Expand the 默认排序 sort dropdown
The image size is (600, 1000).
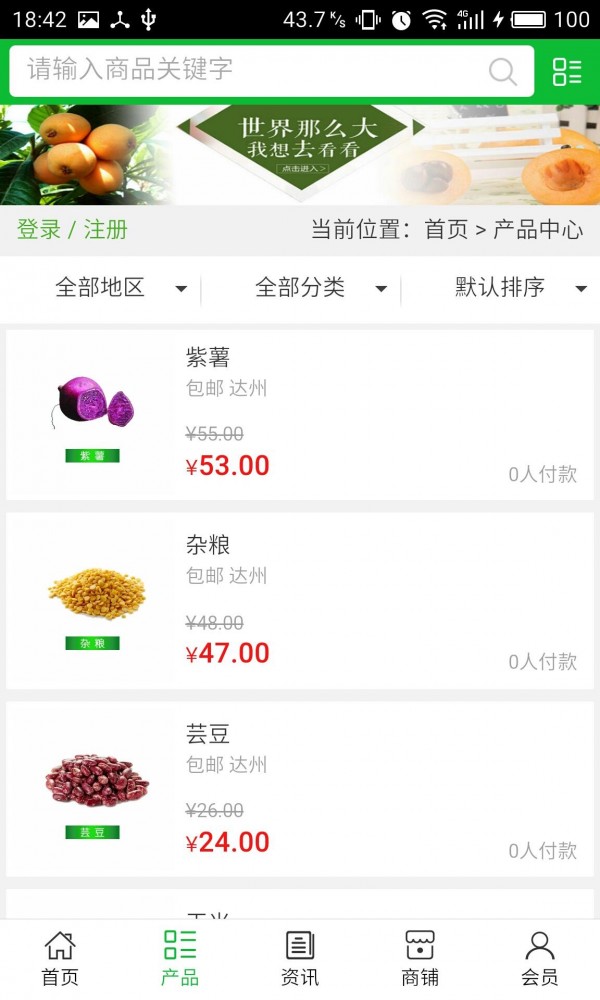point(520,289)
